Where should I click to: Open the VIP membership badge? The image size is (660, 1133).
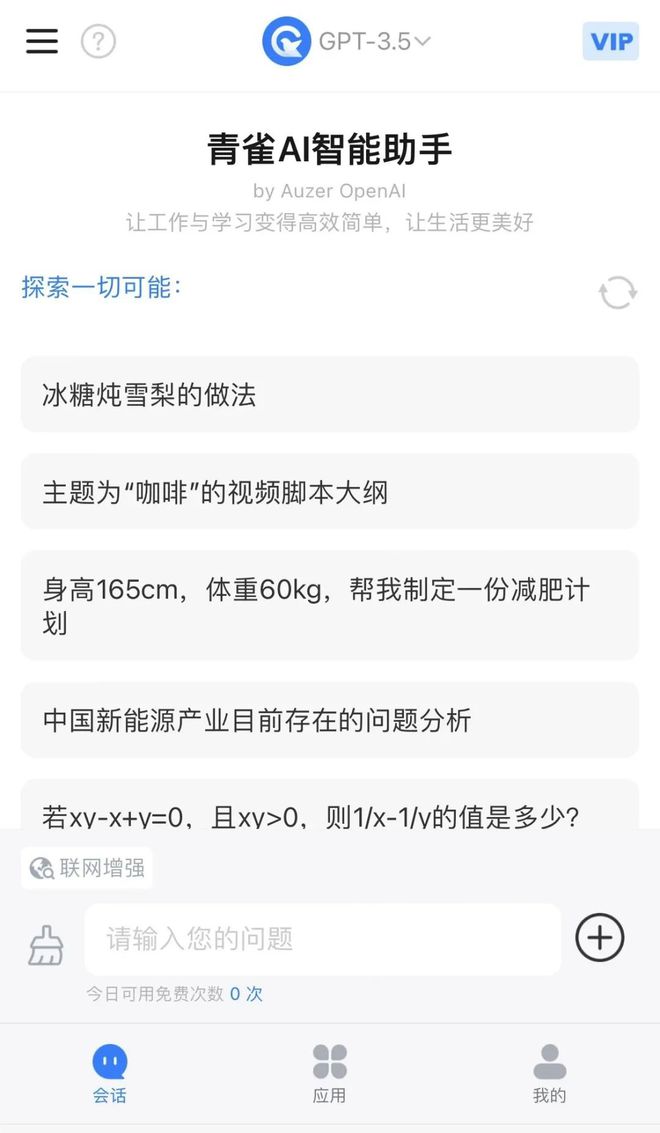611,41
